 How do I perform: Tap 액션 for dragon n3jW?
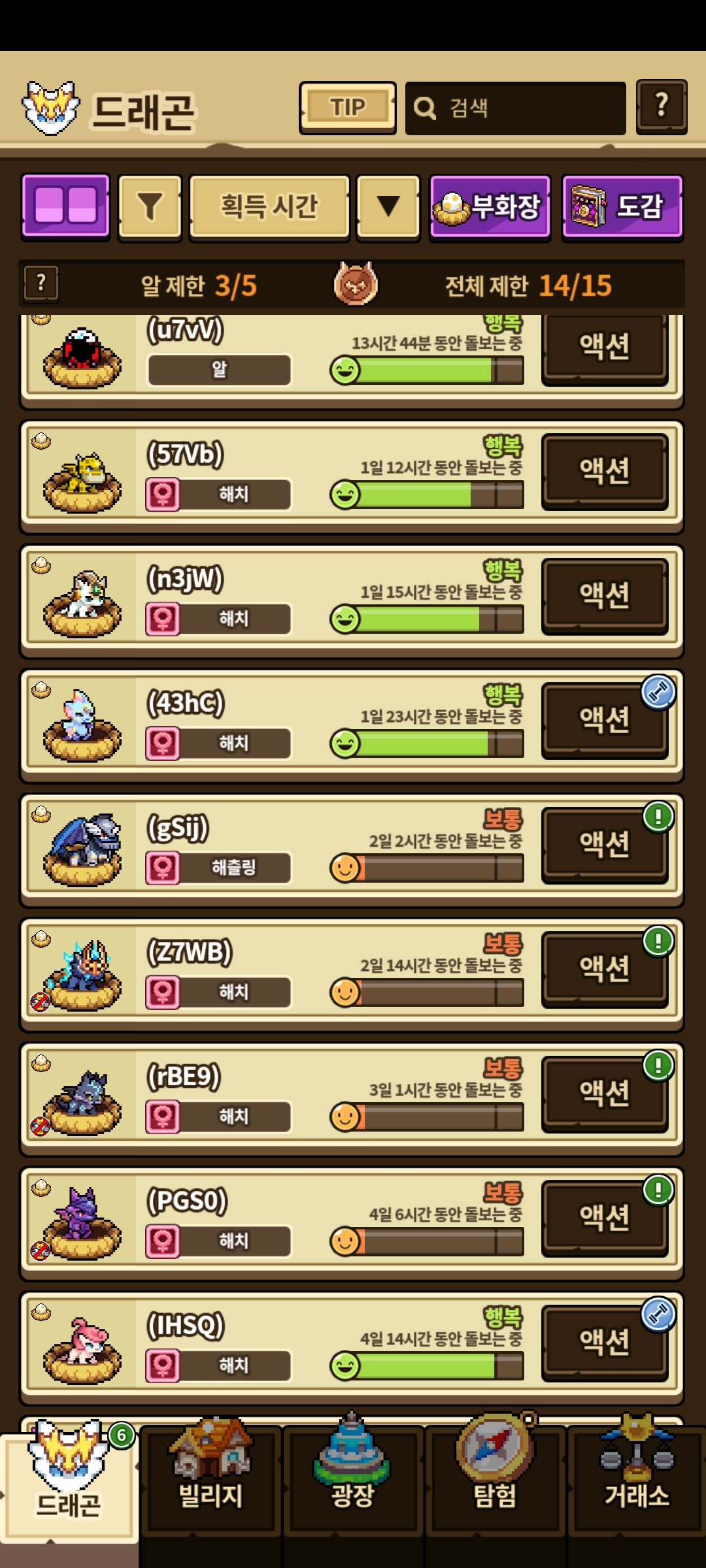pos(604,595)
